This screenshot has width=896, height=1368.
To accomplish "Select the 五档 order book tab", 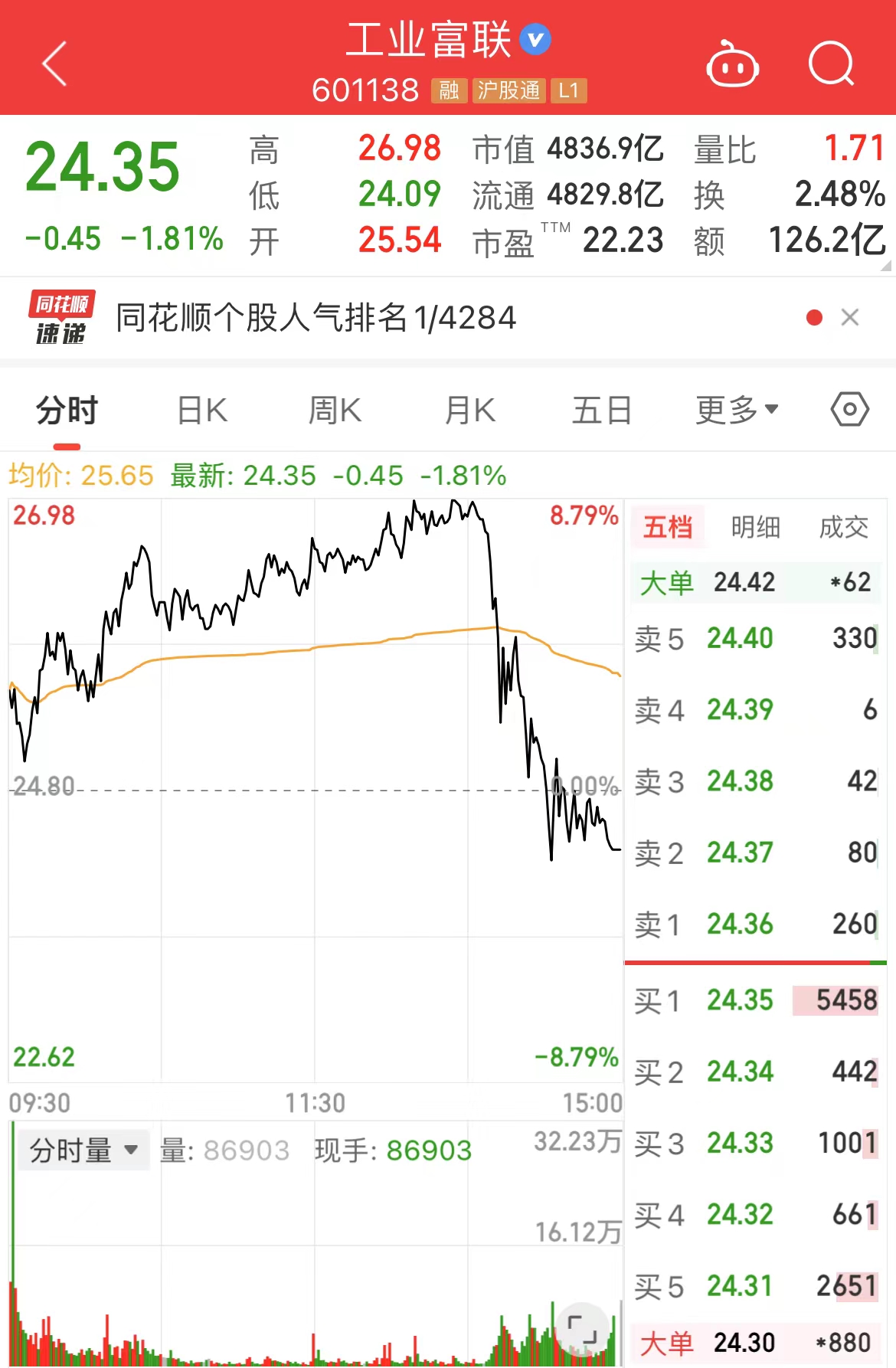I will [668, 527].
